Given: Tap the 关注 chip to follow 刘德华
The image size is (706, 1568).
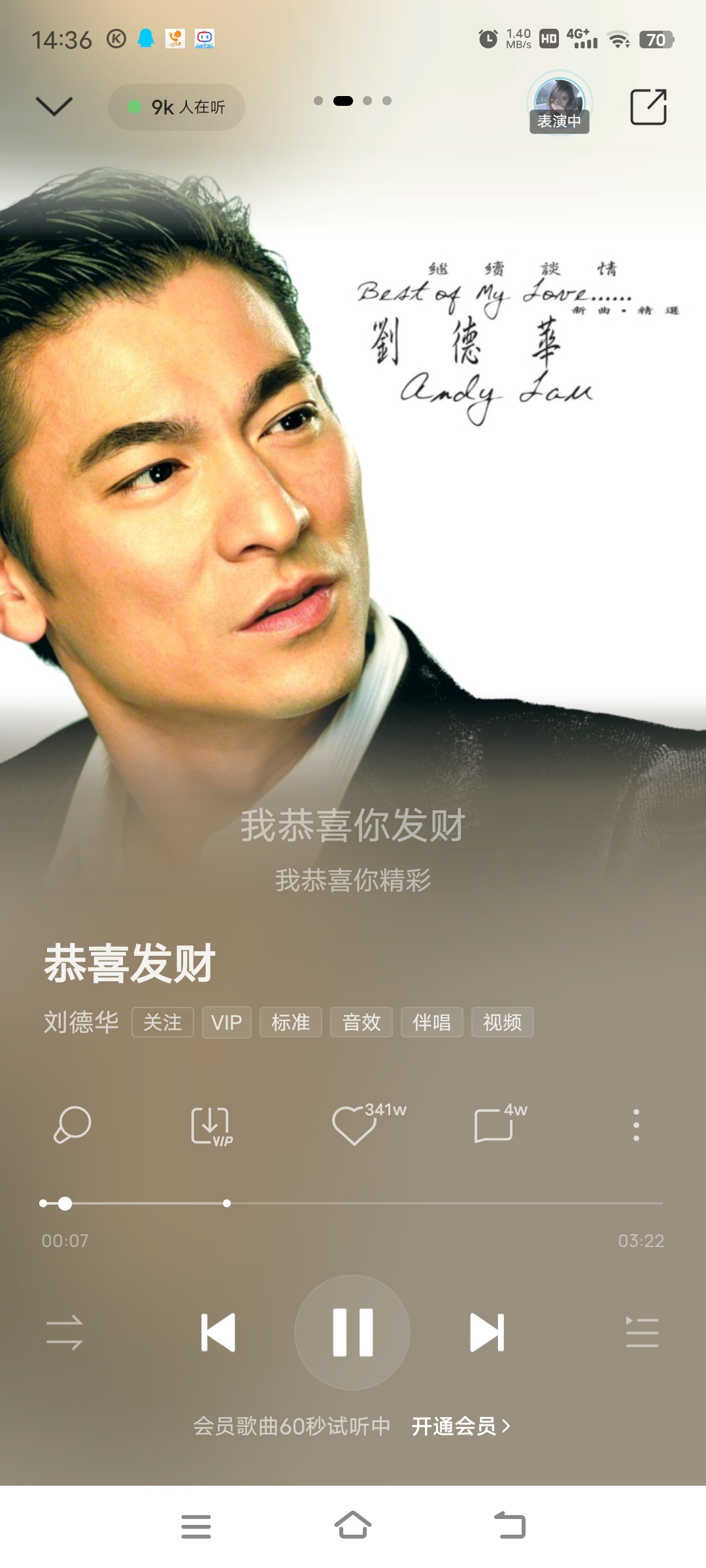Looking at the screenshot, I should [x=163, y=1022].
